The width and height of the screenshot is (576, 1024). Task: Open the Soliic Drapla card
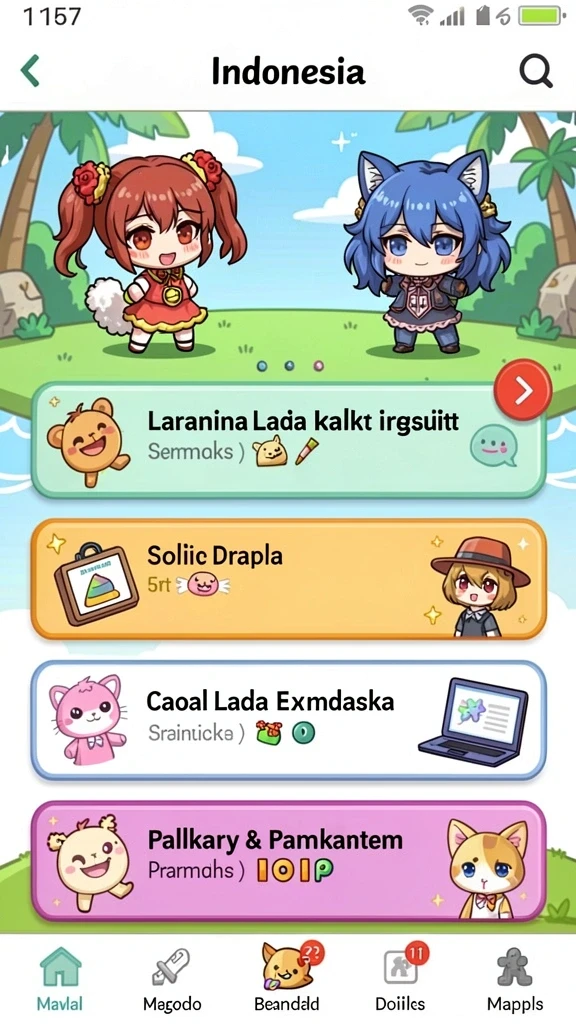pyautogui.click(x=288, y=579)
